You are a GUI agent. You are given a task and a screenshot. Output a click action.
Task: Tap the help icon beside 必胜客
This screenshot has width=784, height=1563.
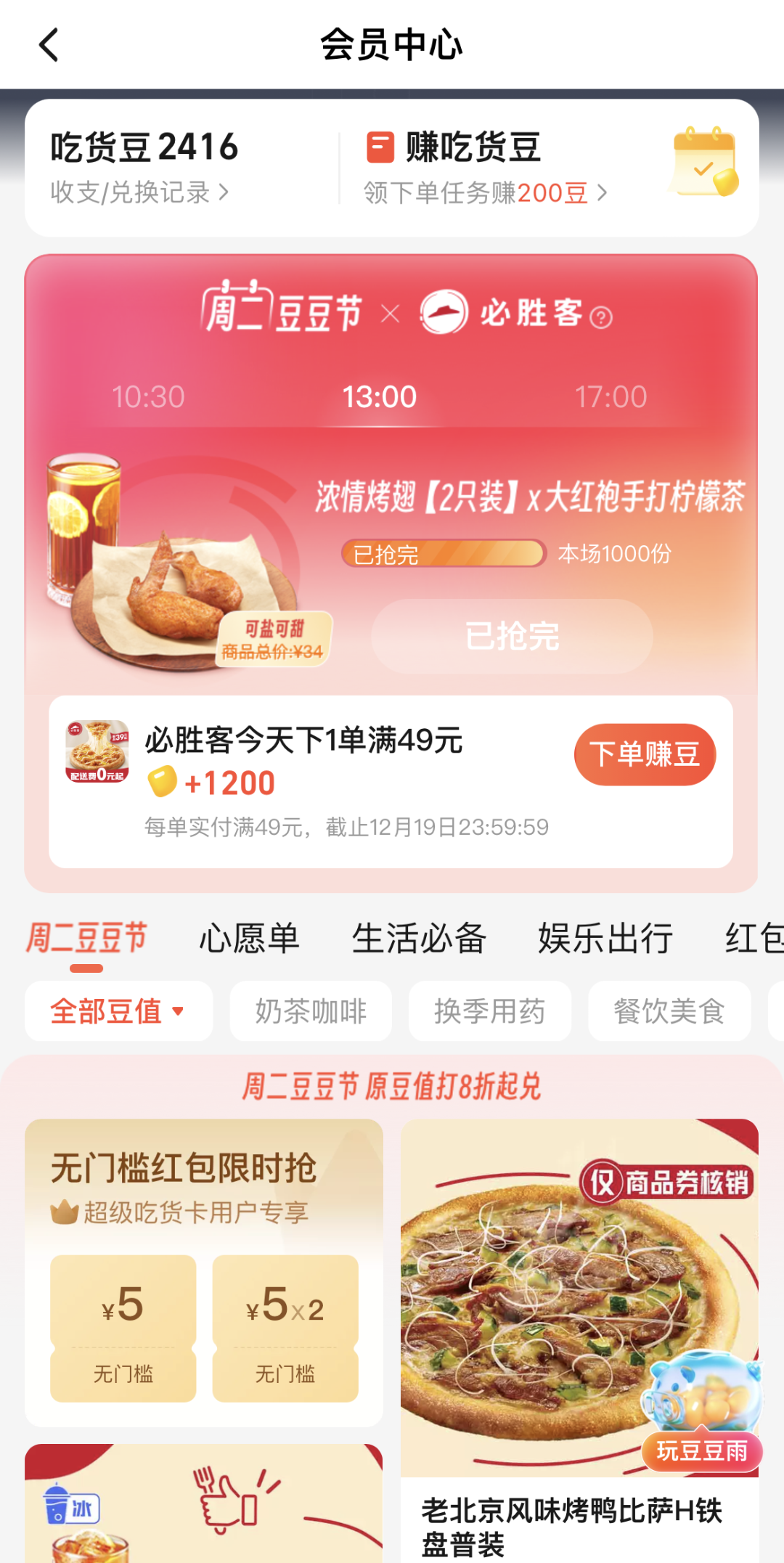(601, 317)
